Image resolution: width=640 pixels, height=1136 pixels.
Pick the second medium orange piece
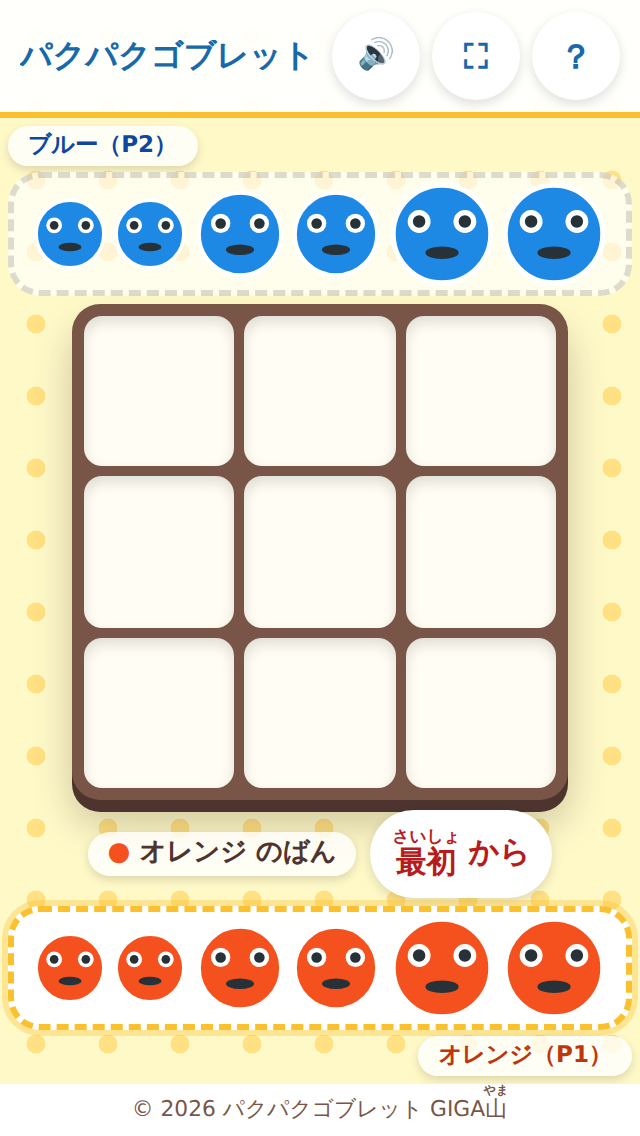(336, 968)
